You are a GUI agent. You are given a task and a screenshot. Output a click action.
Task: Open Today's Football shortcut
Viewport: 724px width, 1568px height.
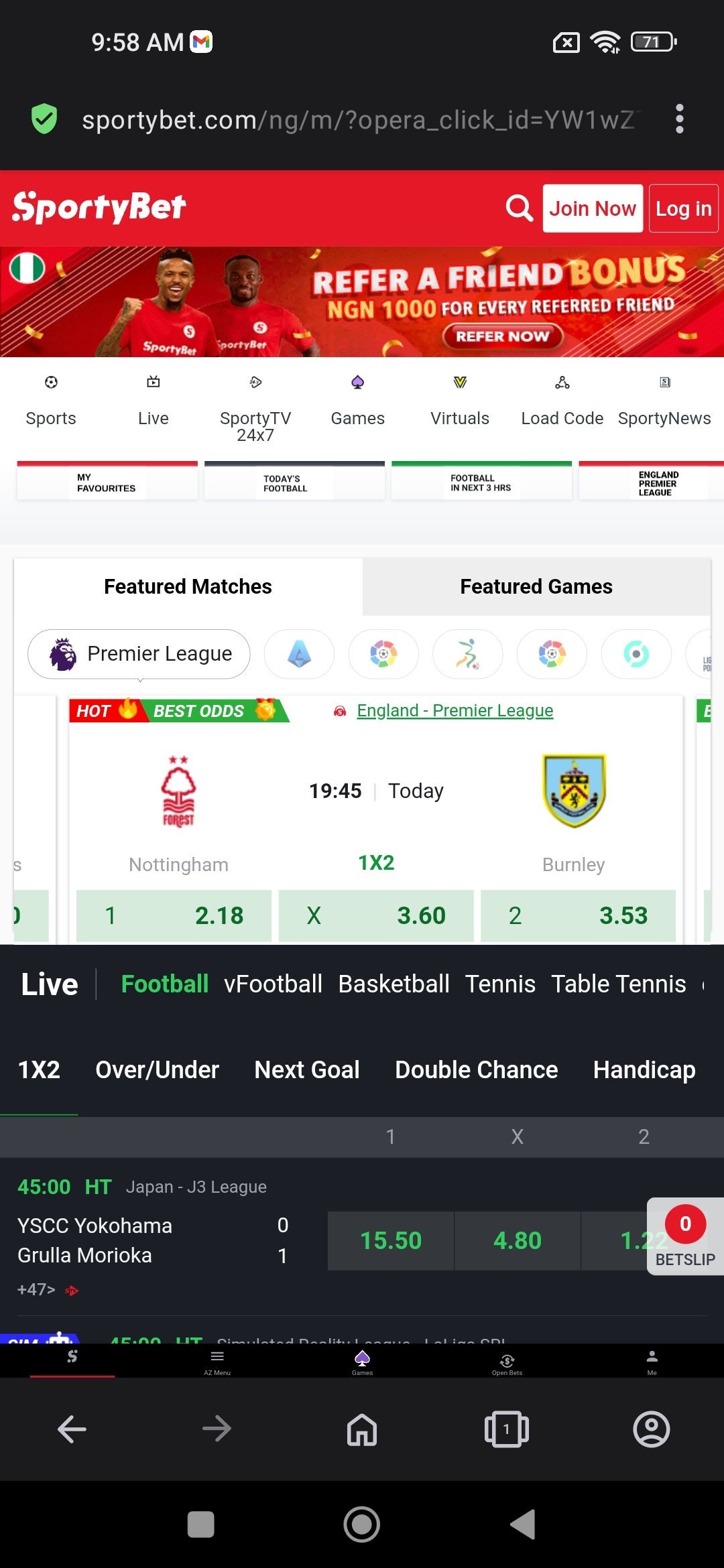[x=294, y=482]
